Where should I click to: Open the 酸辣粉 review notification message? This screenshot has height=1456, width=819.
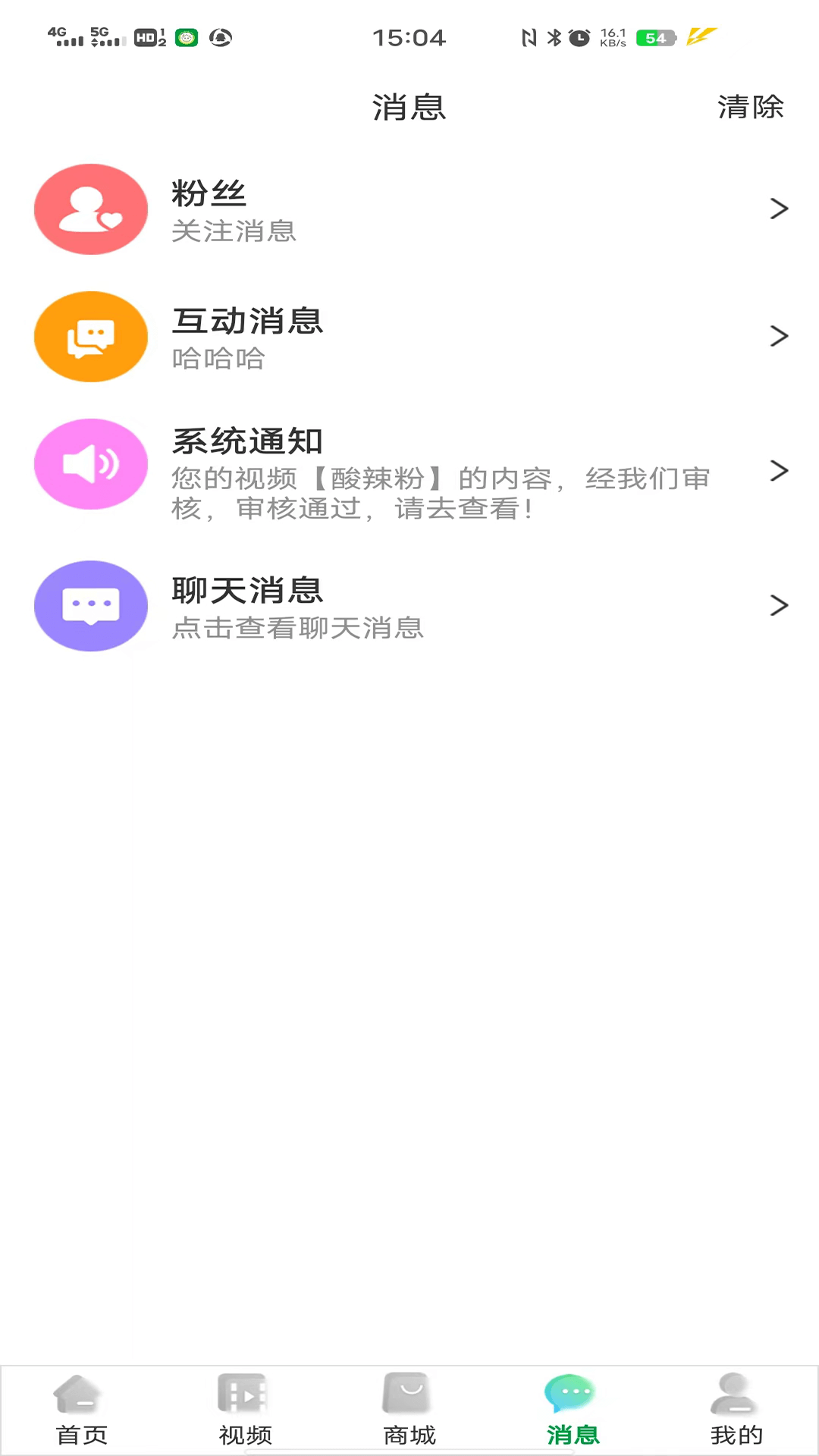(440, 493)
